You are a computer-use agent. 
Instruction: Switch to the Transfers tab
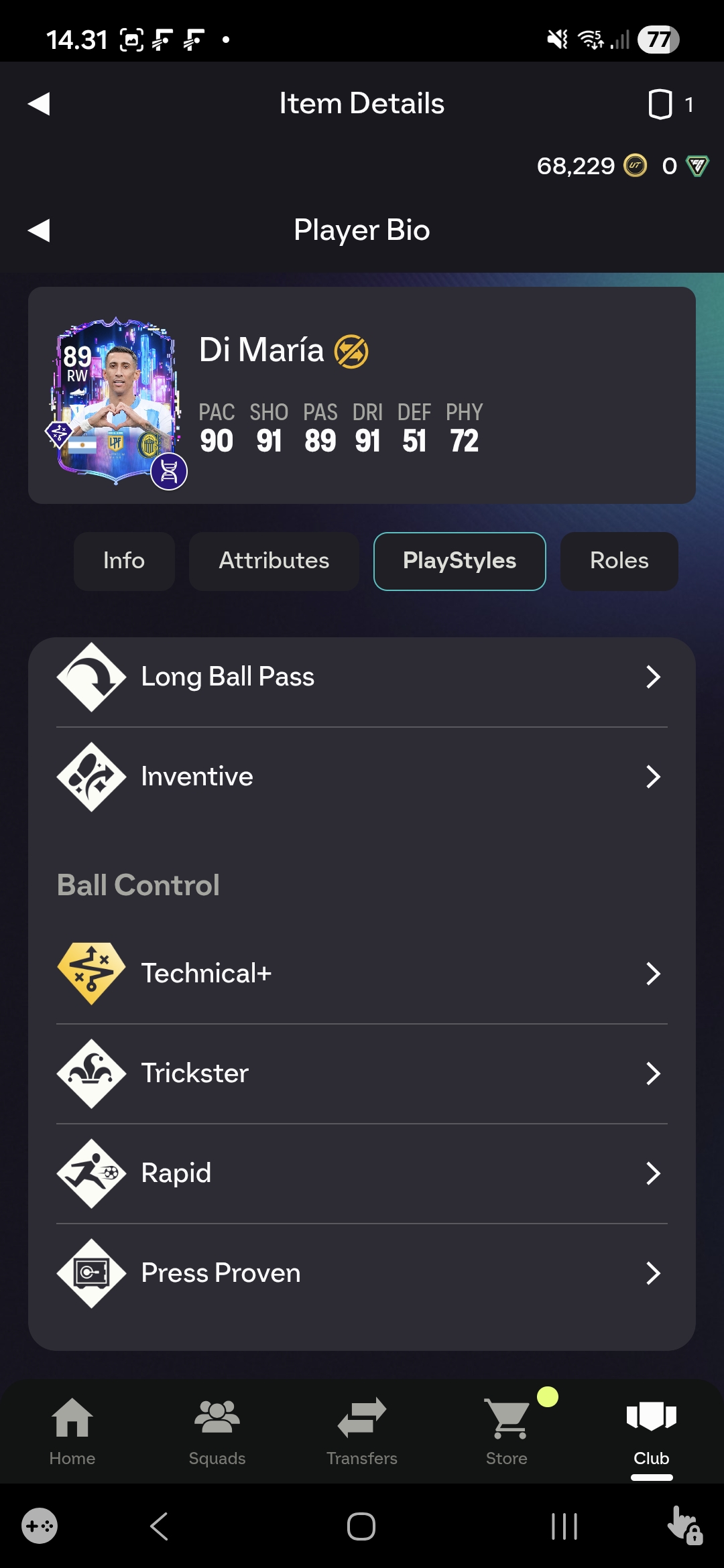point(362,1431)
